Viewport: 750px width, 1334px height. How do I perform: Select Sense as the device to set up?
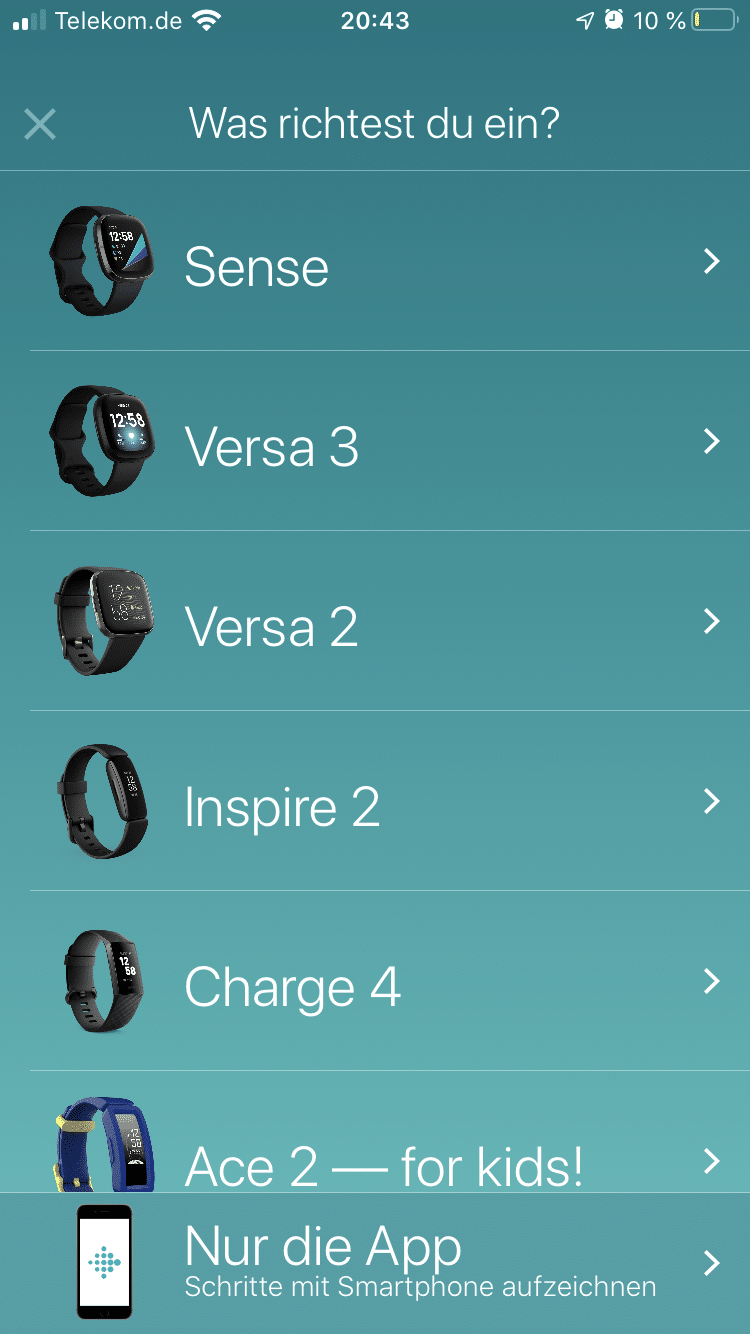(x=375, y=263)
